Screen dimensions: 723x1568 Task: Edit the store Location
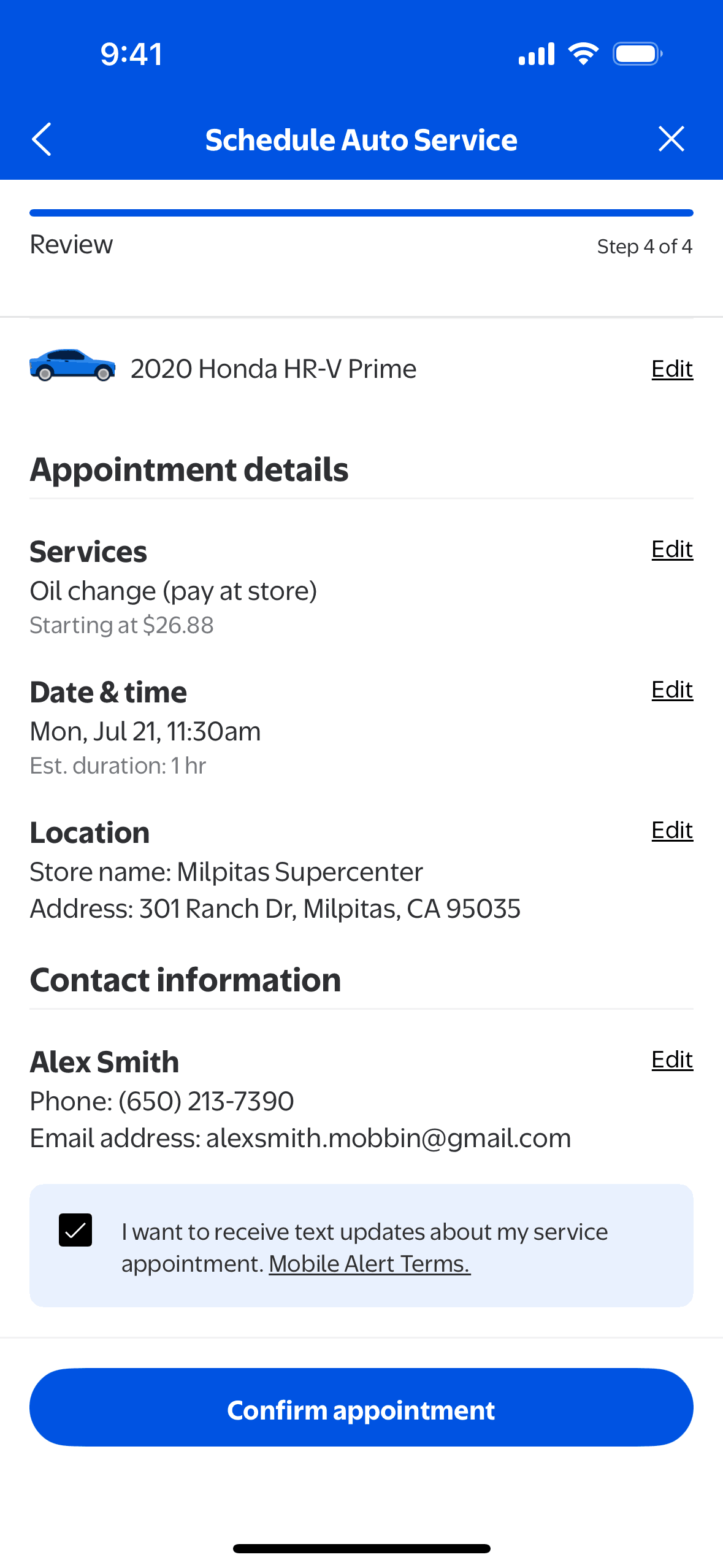pyautogui.click(x=671, y=831)
